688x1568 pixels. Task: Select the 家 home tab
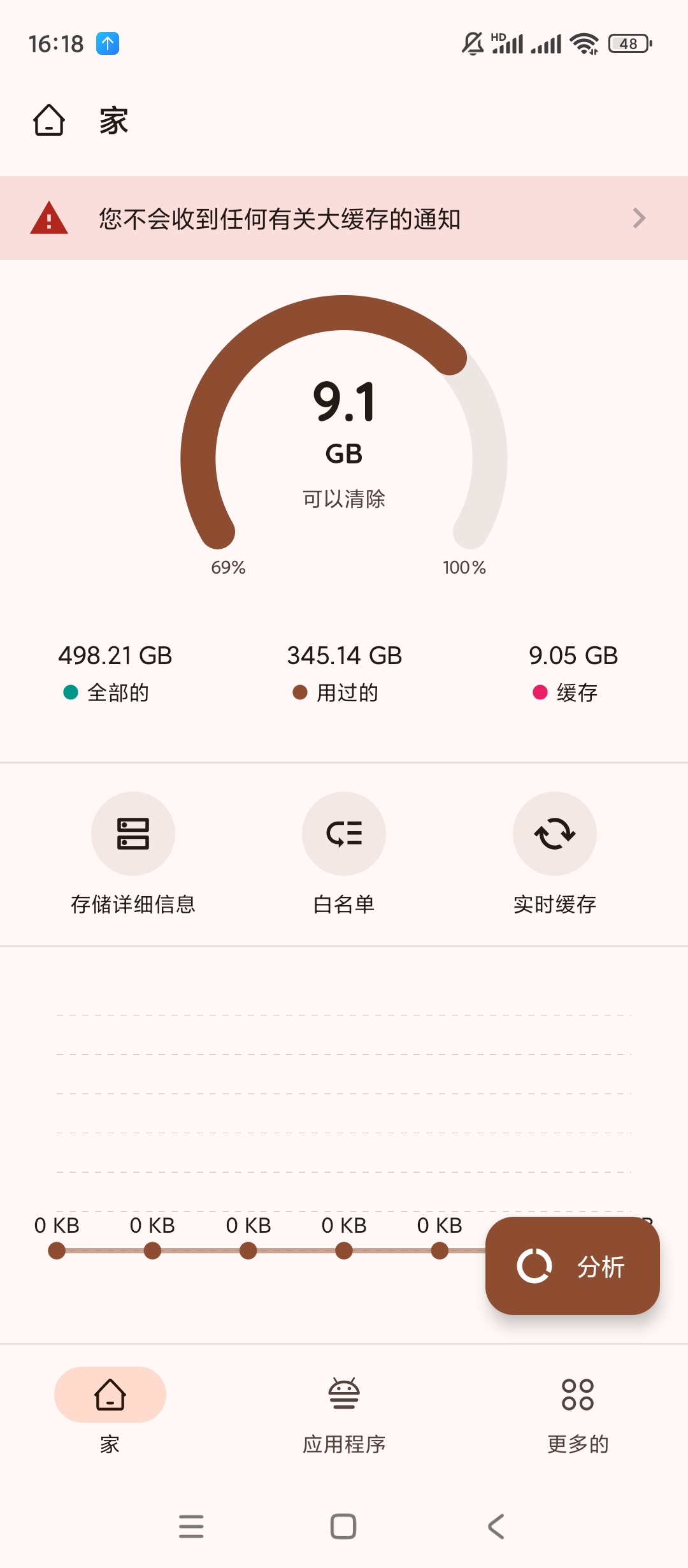(x=110, y=1409)
